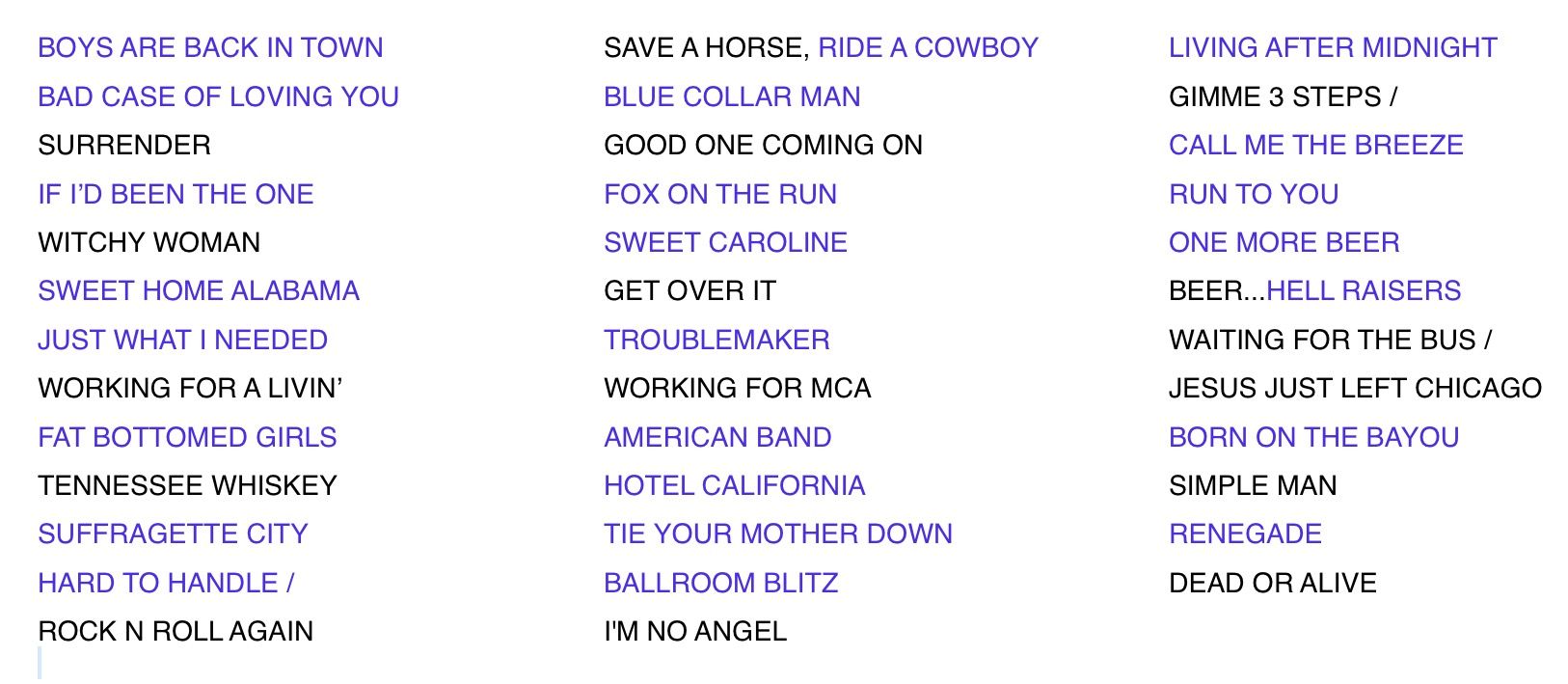Open Sweet Home Alabama

coord(199,290)
